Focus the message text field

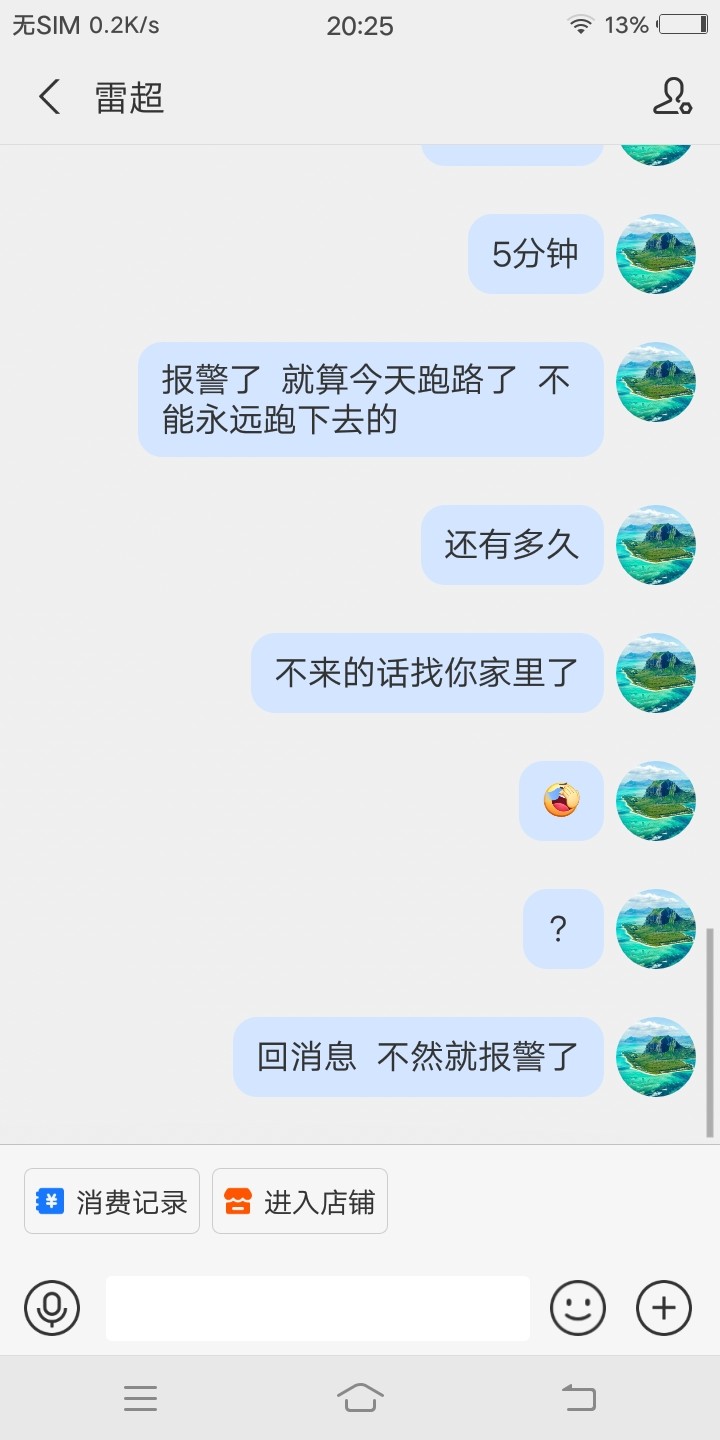[x=318, y=1307]
